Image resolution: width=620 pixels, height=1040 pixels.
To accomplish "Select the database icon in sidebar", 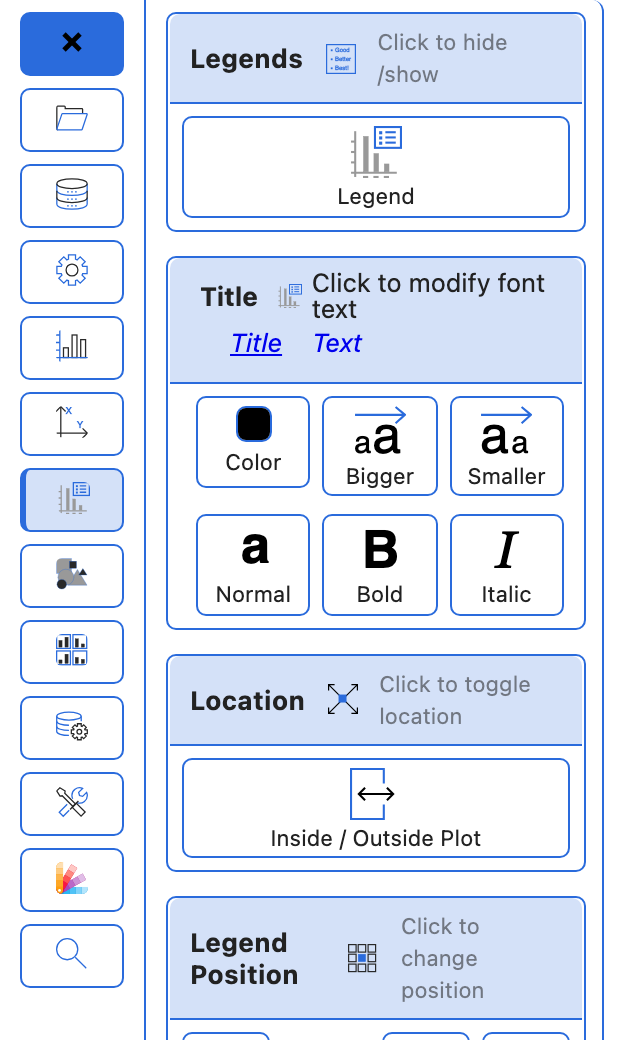I will tap(72, 196).
